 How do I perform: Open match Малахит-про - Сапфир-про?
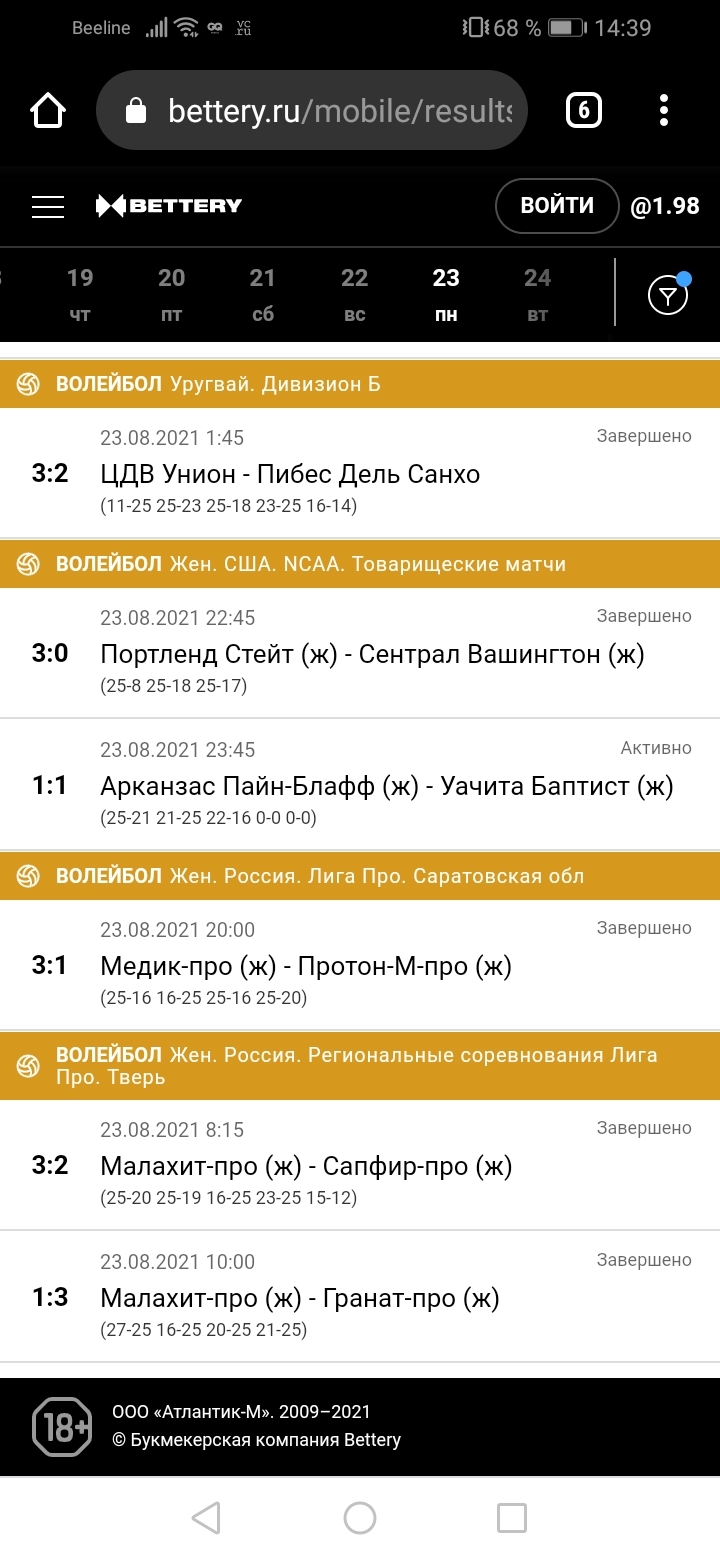[360, 1165]
